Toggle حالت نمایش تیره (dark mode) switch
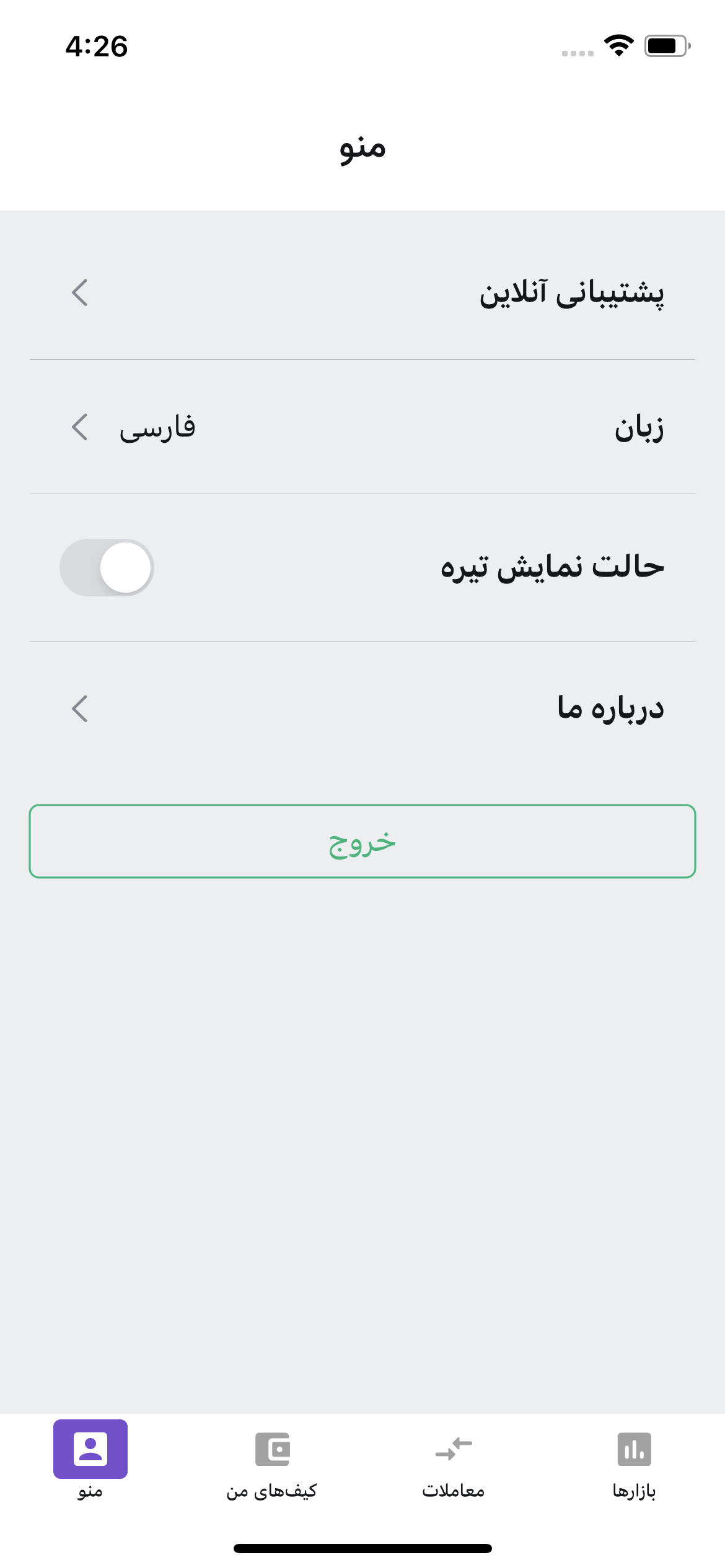 pos(107,567)
